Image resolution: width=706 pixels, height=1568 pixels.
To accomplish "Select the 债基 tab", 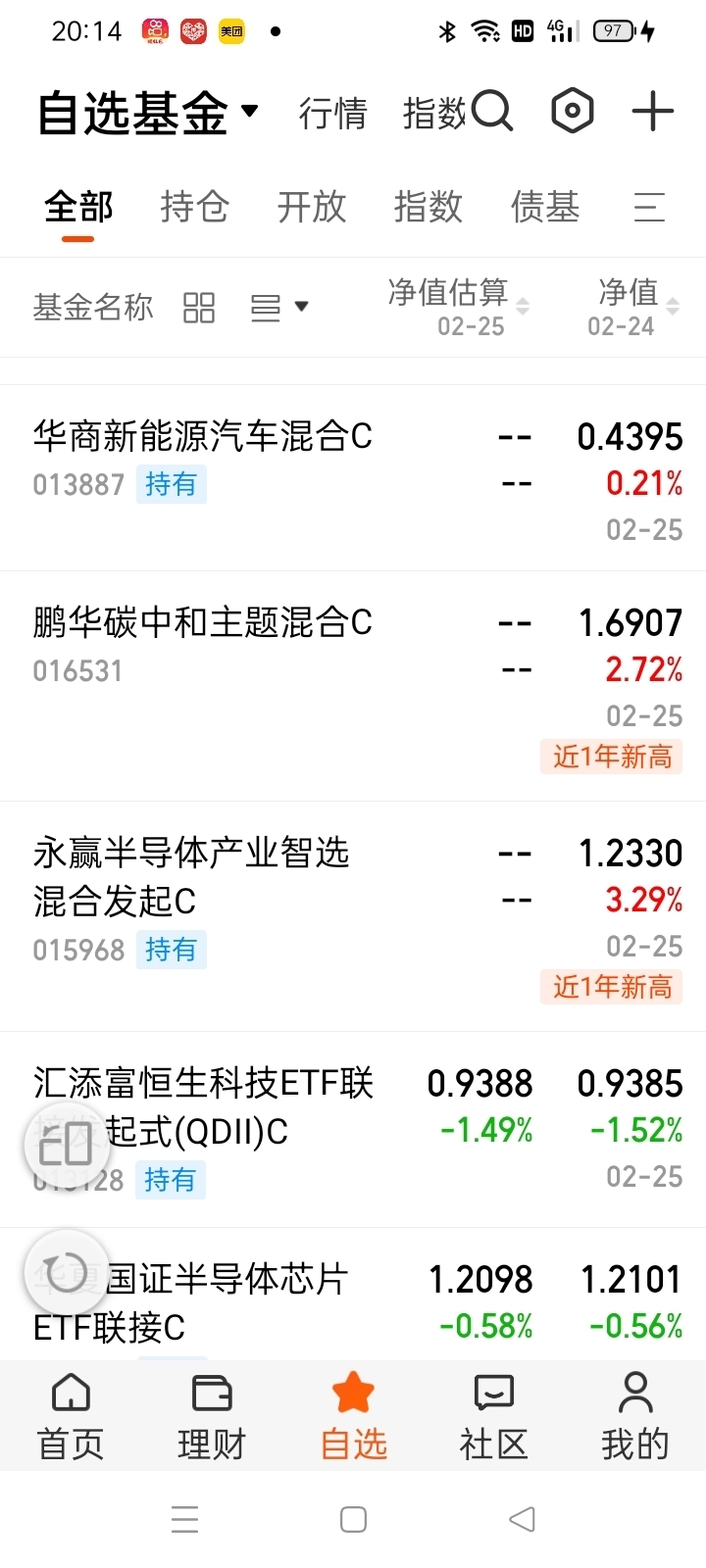I will [545, 207].
